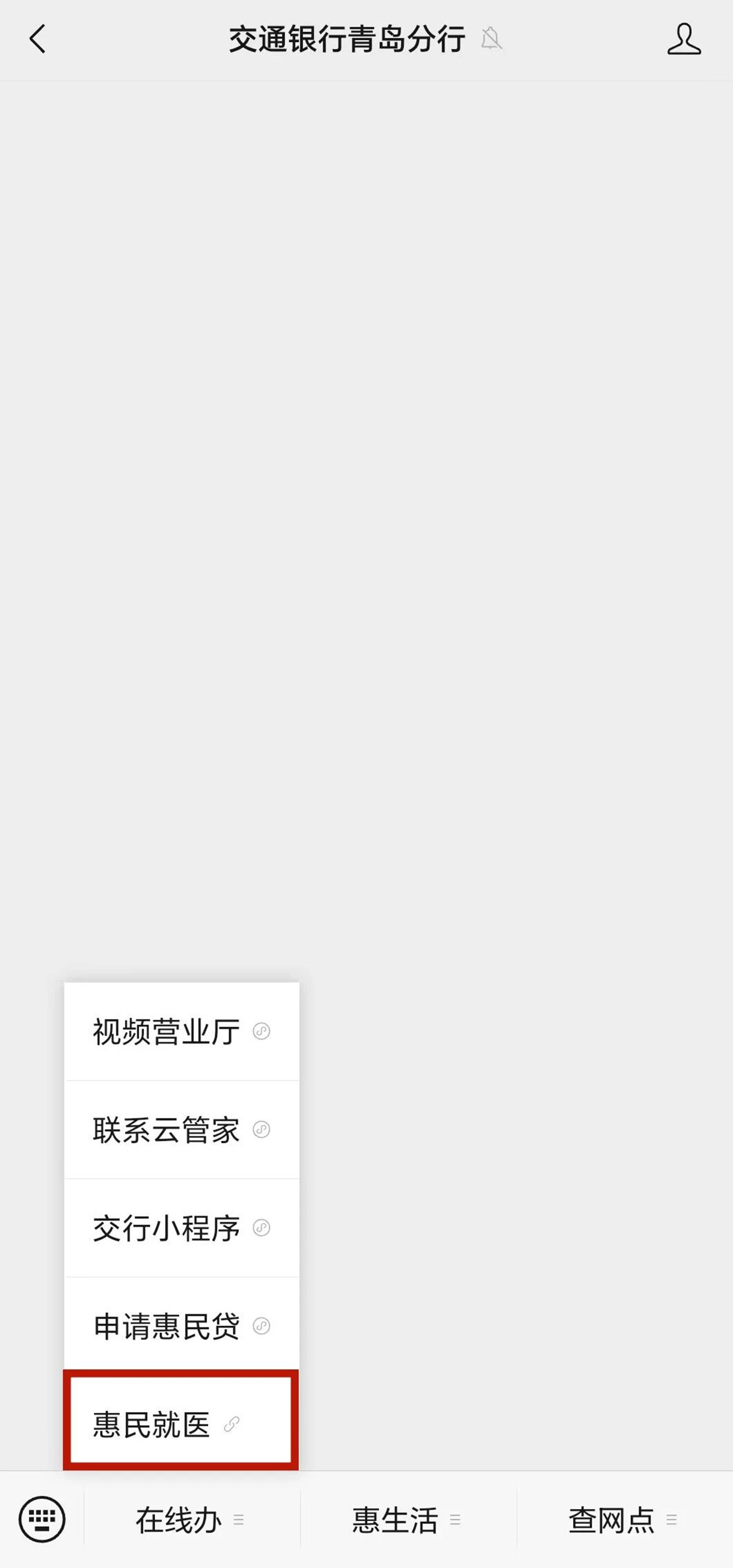The image size is (733, 1568).
Task: Collapse the 在线办 bottom menu
Action: [x=192, y=1520]
